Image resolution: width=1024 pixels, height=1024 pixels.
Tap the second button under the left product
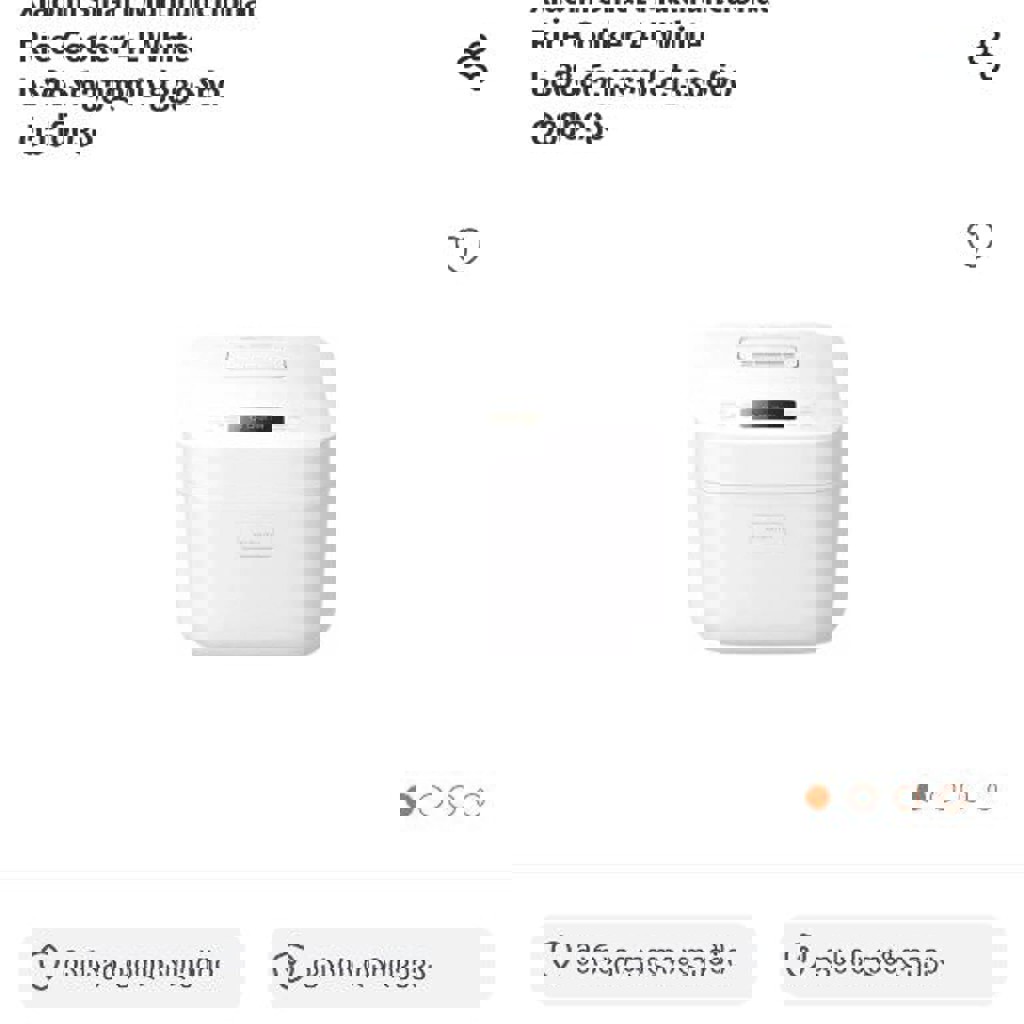tap(381, 967)
